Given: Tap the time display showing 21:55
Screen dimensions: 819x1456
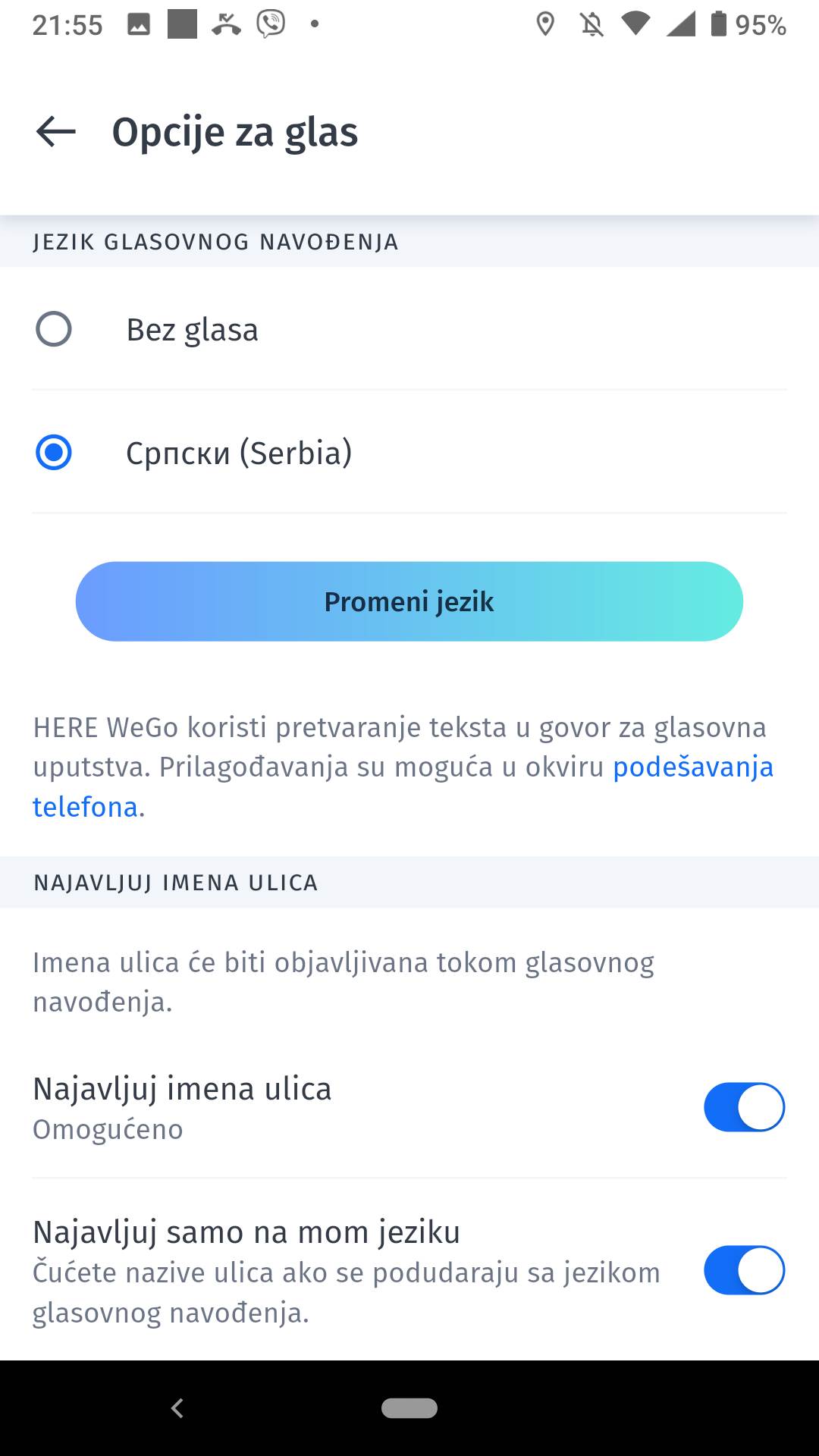Looking at the screenshot, I should 69,24.
